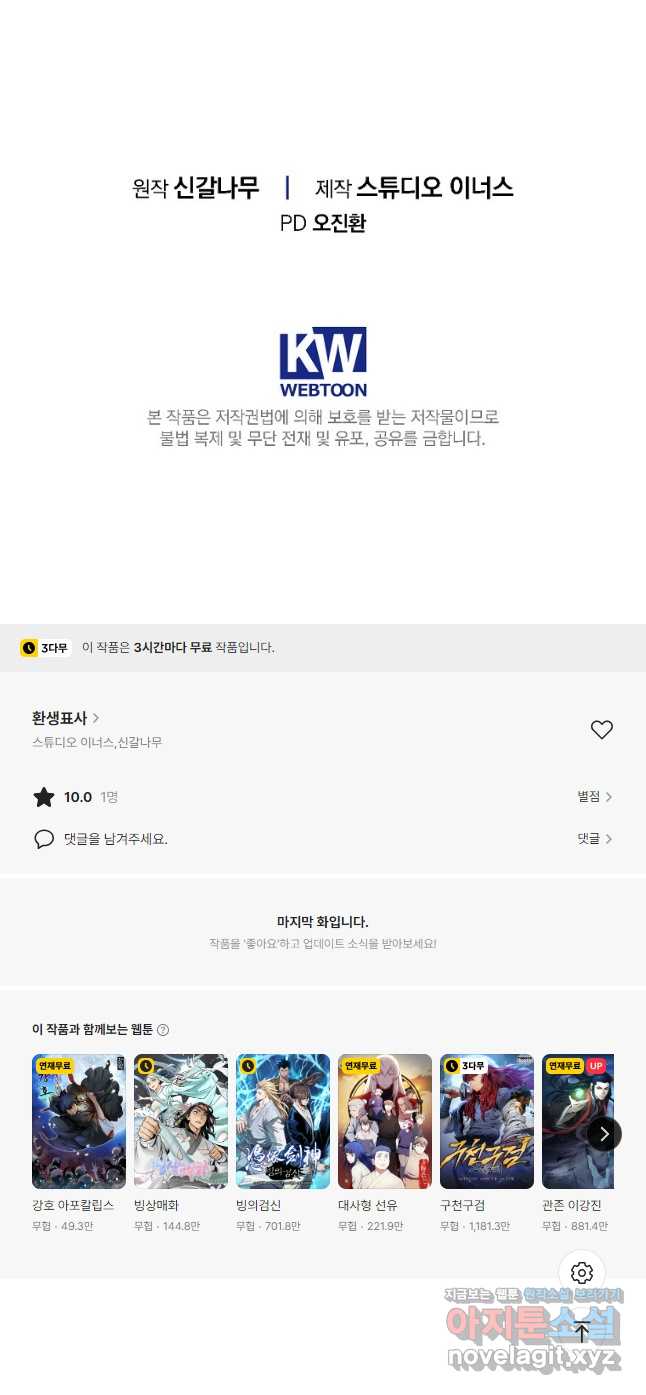Open the 별점 rating page
This screenshot has width=646, height=1395.
click(x=594, y=797)
